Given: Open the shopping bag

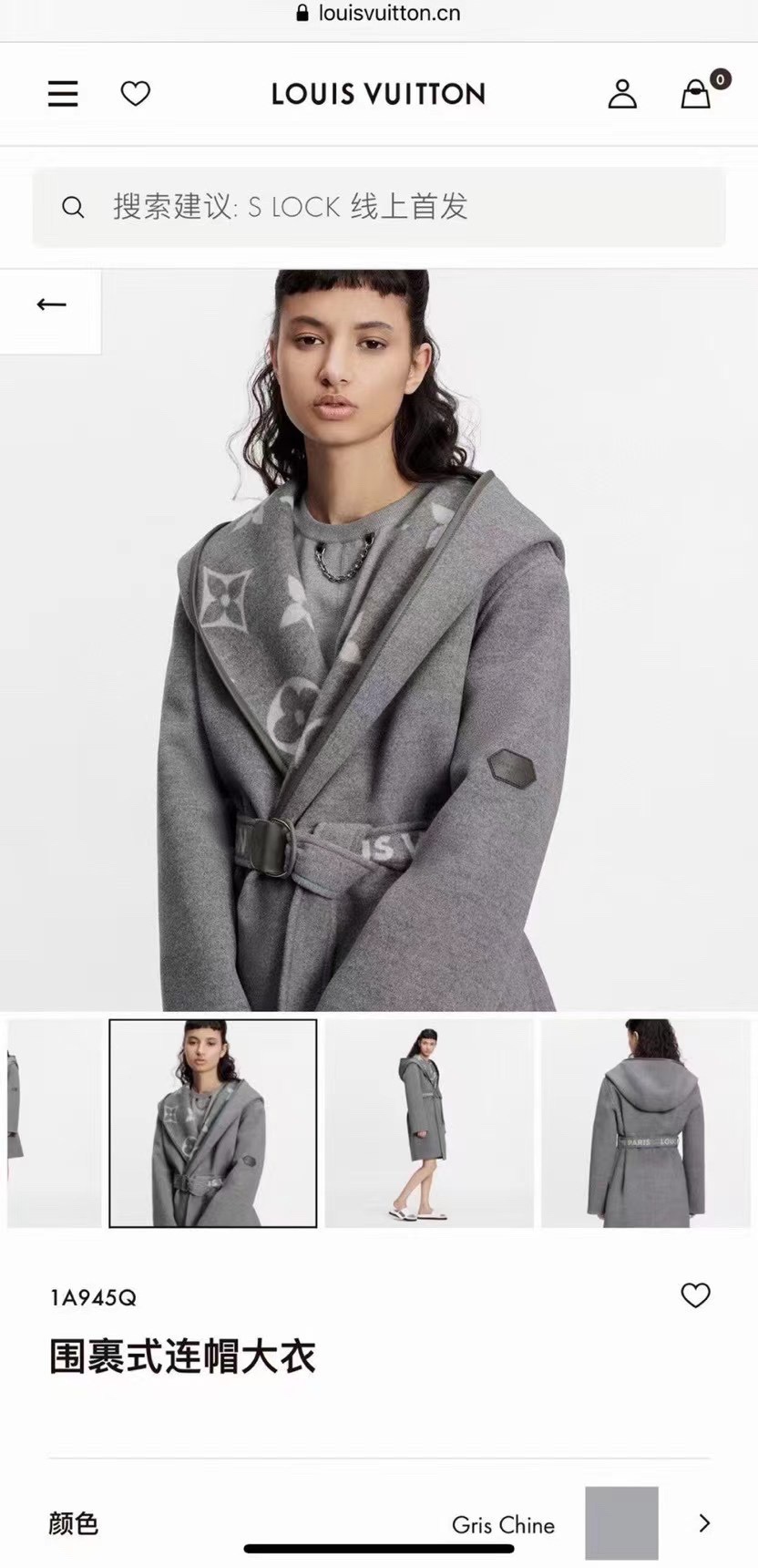Looking at the screenshot, I should coord(697,93).
